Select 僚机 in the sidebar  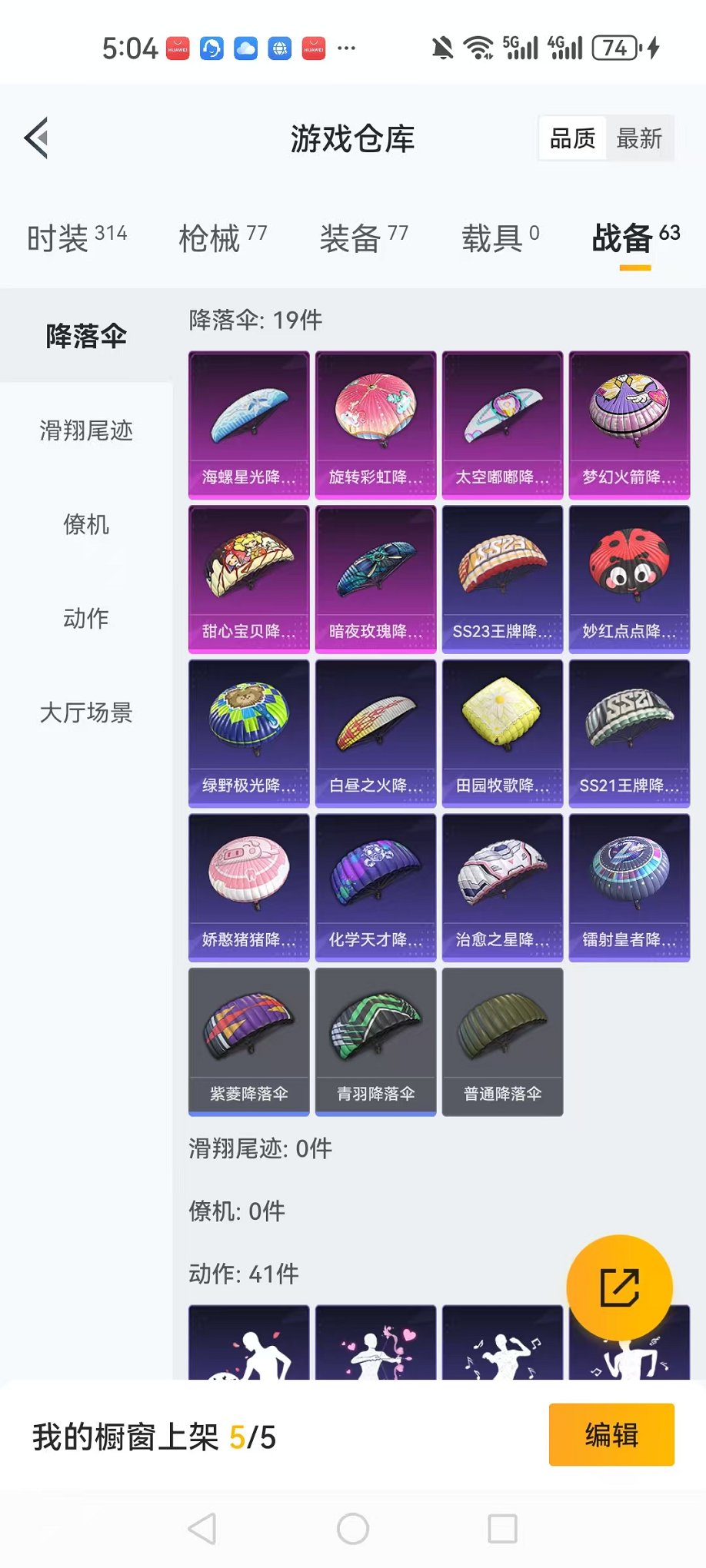pyautogui.click(x=86, y=525)
